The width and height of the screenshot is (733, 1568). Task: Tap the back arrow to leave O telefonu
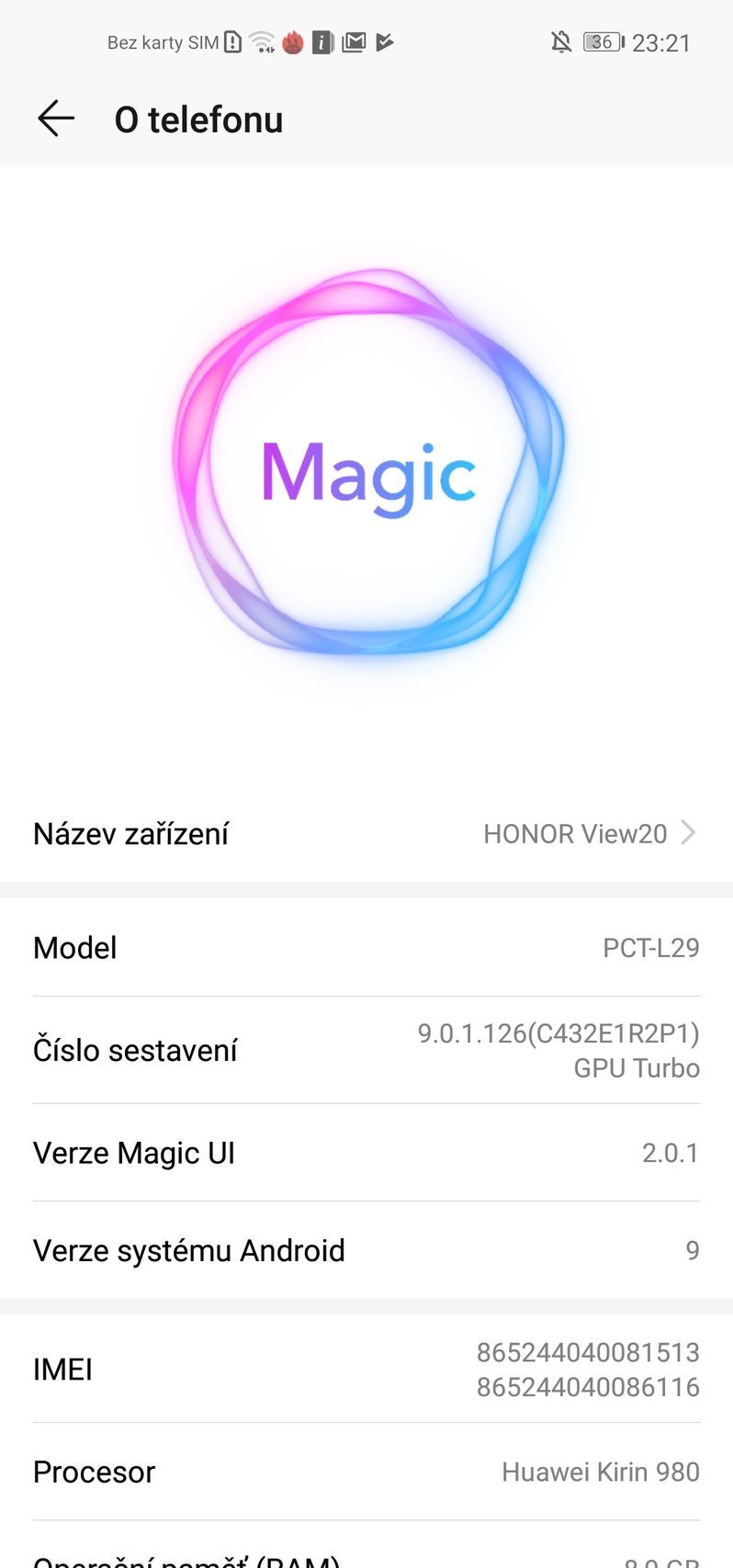55,118
